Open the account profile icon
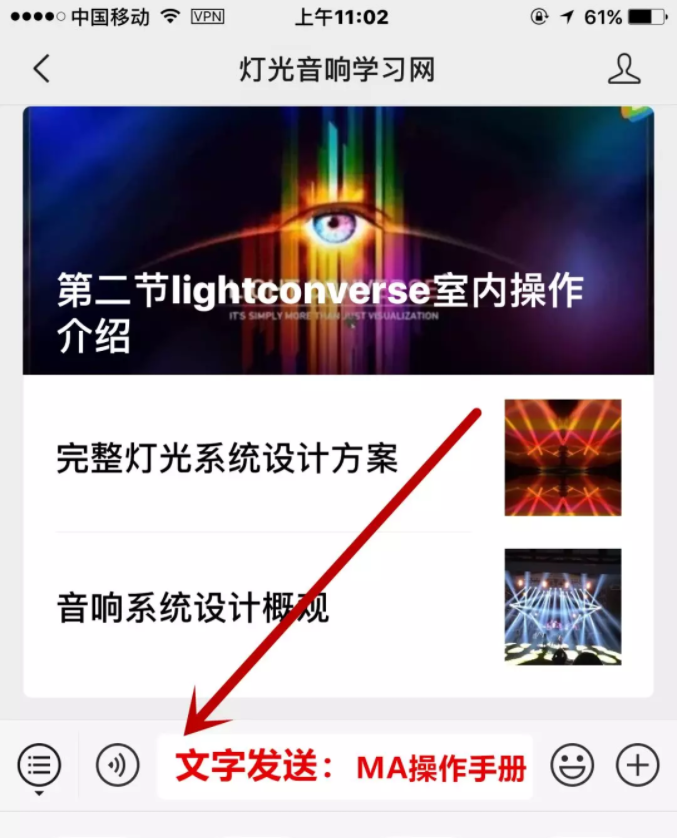The height and width of the screenshot is (838, 682). 624,69
